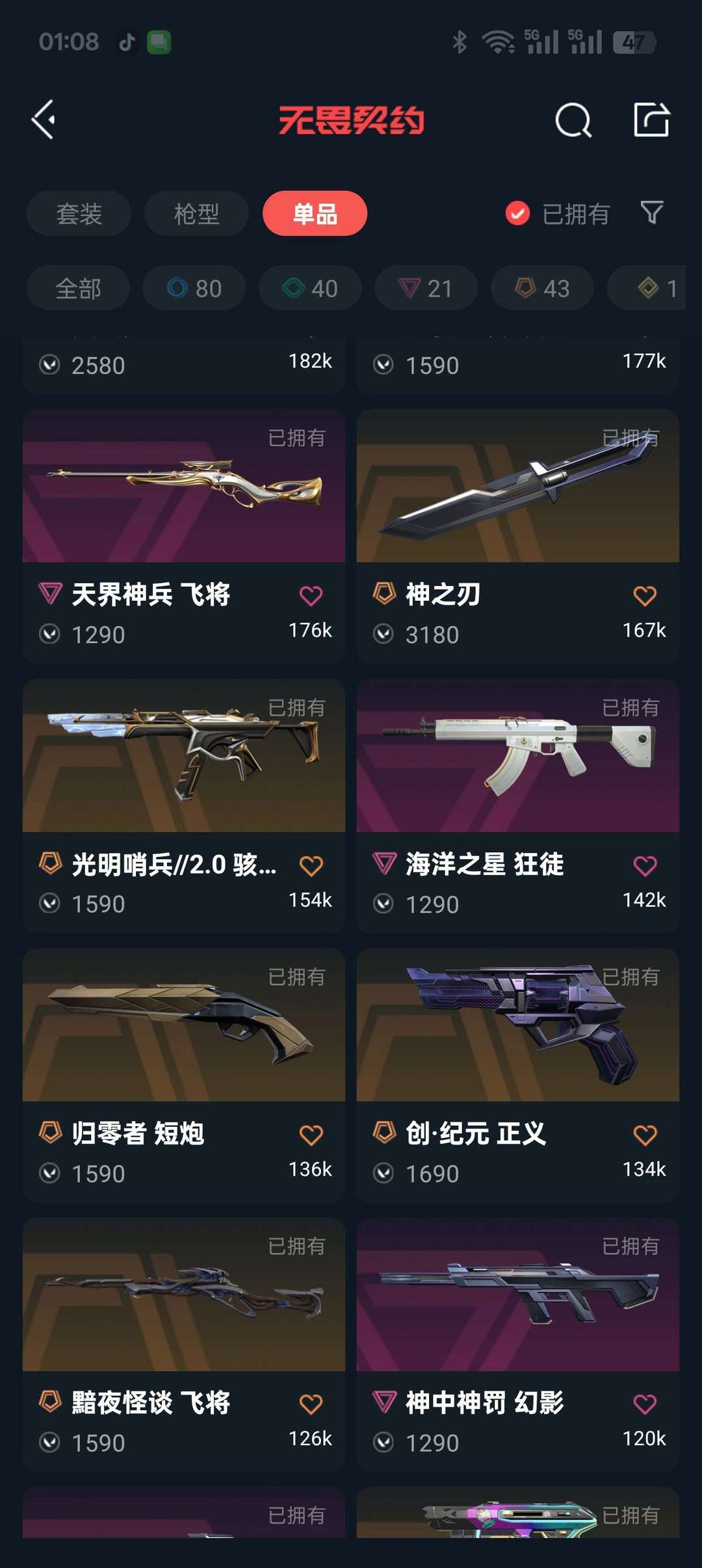The image size is (702, 1568).
Task: Open the 光明哨兵//2.0 skin card
Action: click(x=184, y=805)
